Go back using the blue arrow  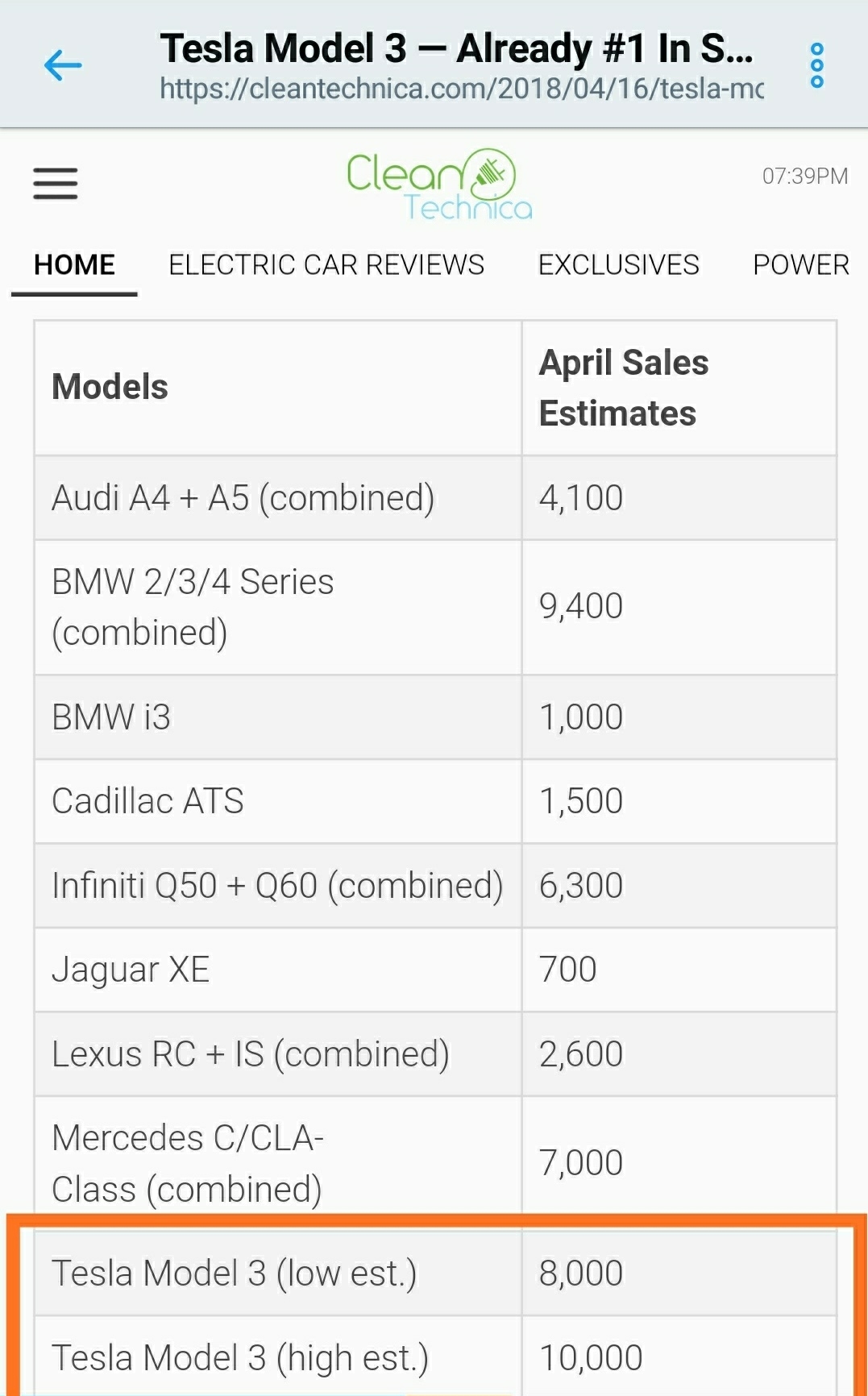point(63,65)
